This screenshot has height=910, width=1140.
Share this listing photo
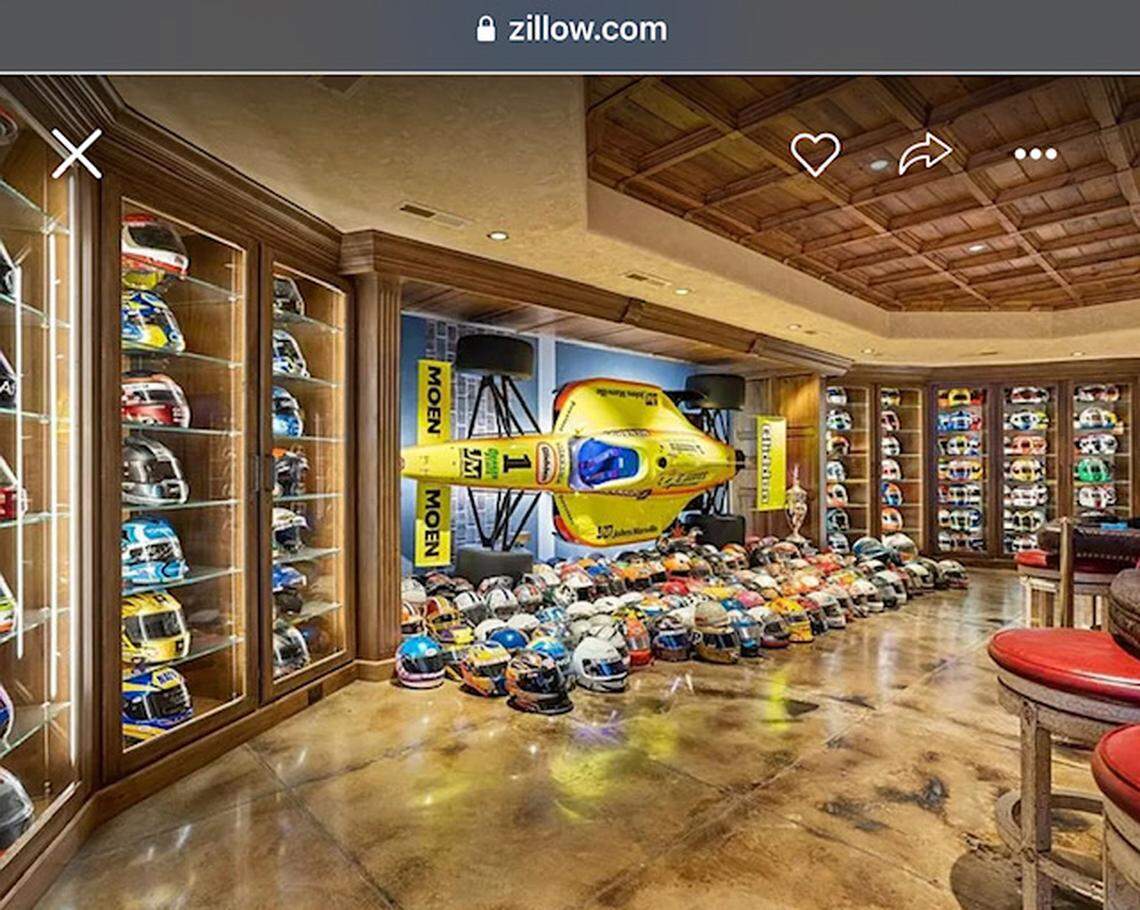924,154
